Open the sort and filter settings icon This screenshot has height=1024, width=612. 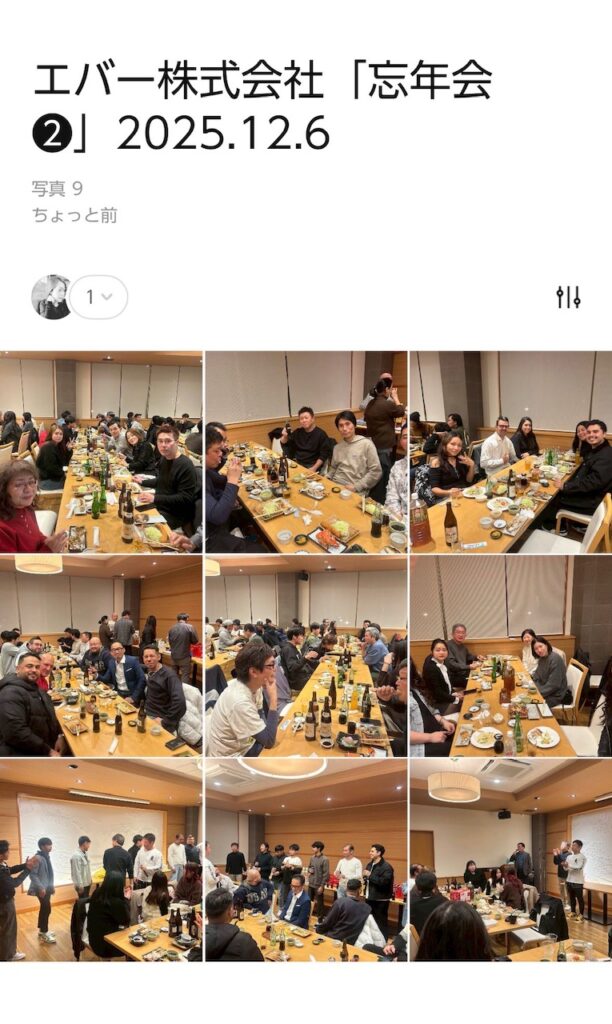pyautogui.click(x=568, y=297)
